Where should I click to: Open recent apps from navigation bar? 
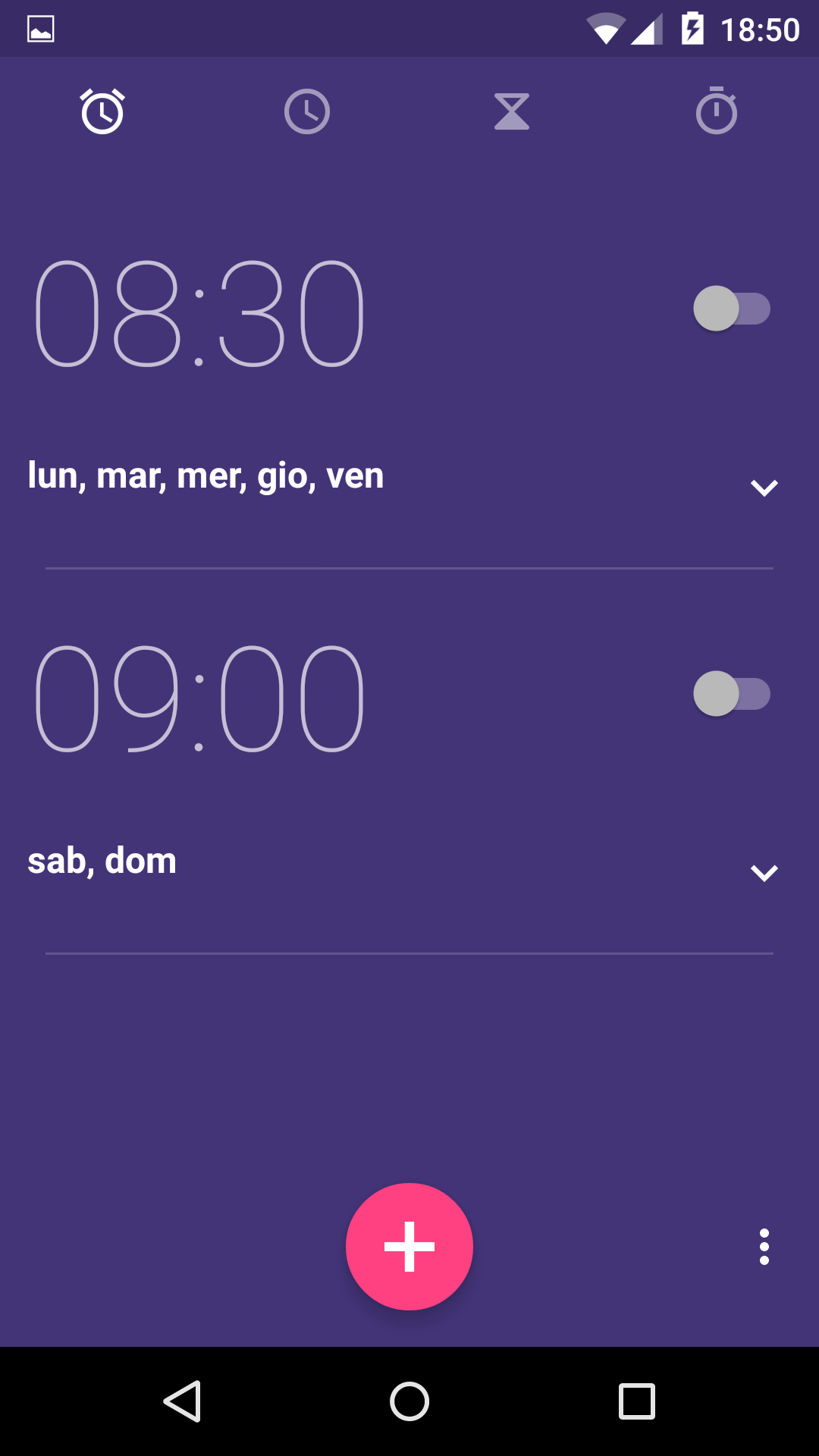[637, 1401]
